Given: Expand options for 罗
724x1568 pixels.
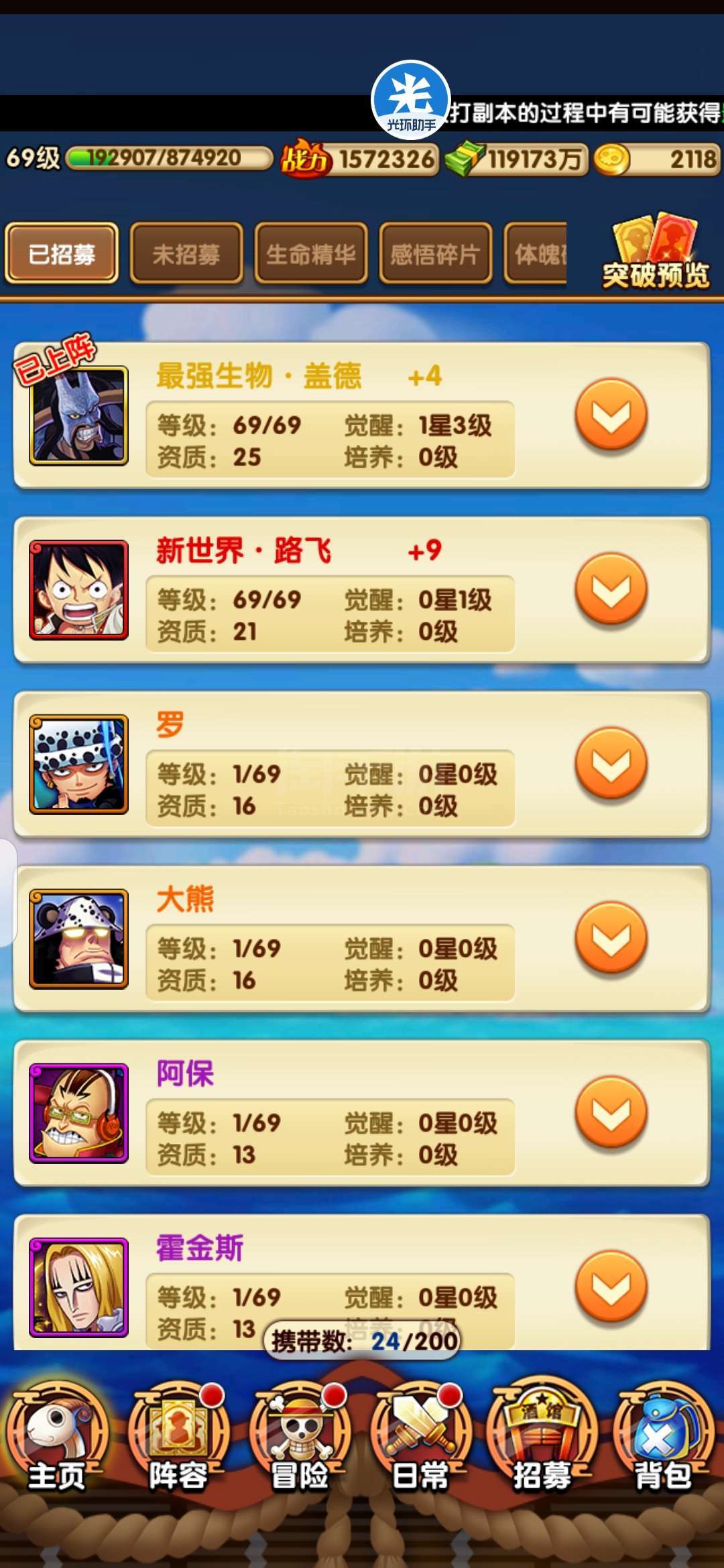Looking at the screenshot, I should [611, 763].
